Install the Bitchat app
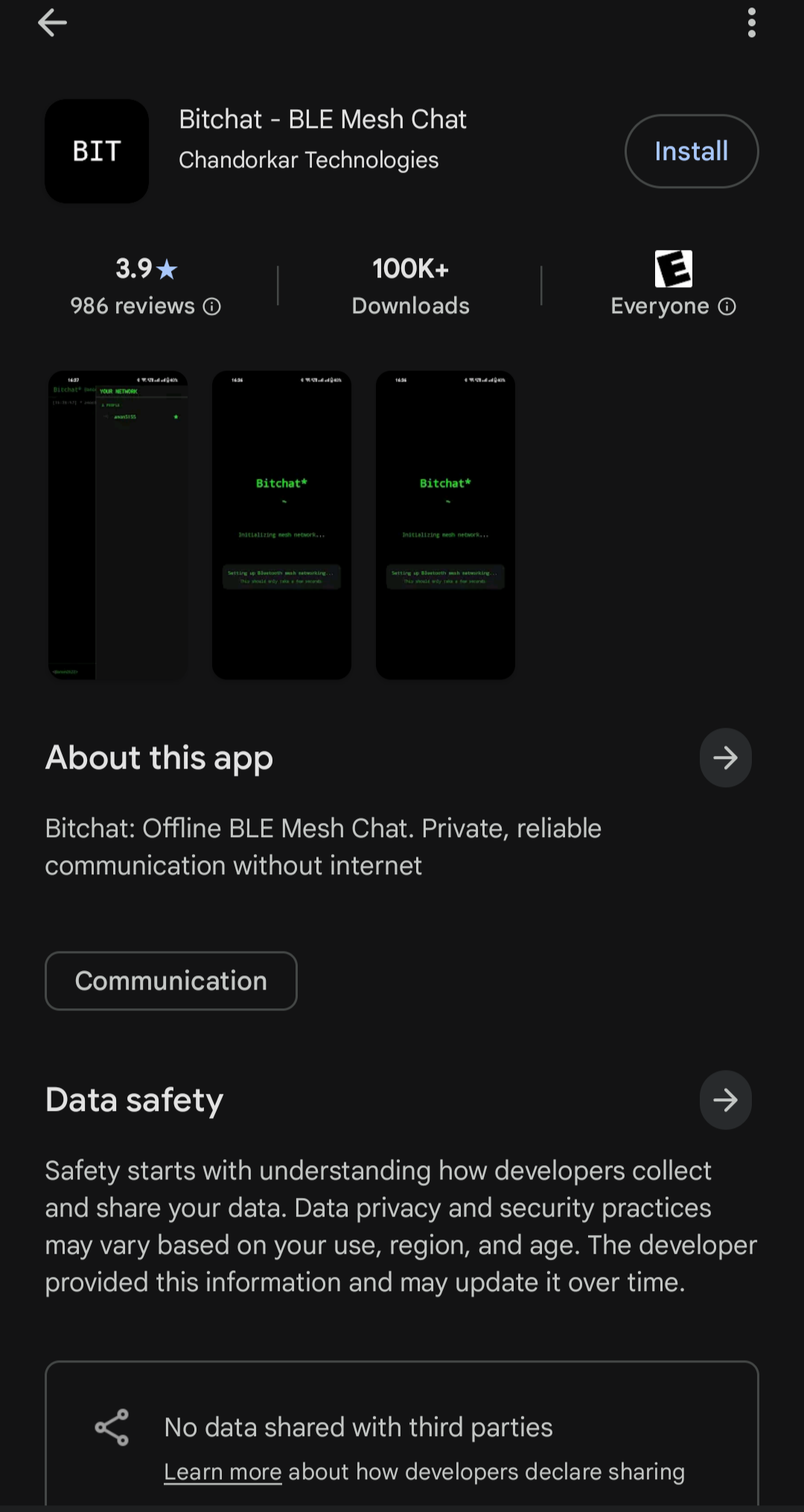The width and height of the screenshot is (804, 1512). [691, 151]
